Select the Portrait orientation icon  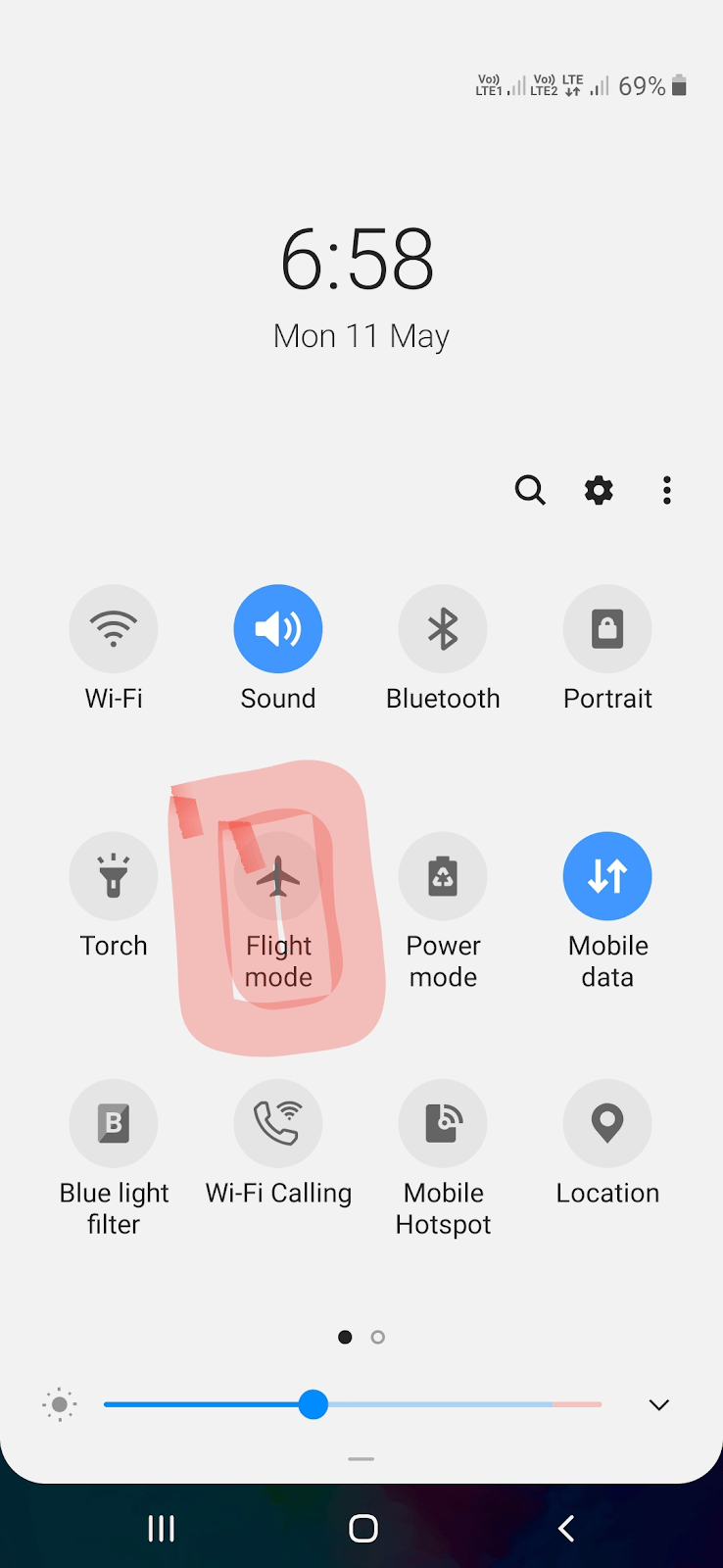coord(607,628)
